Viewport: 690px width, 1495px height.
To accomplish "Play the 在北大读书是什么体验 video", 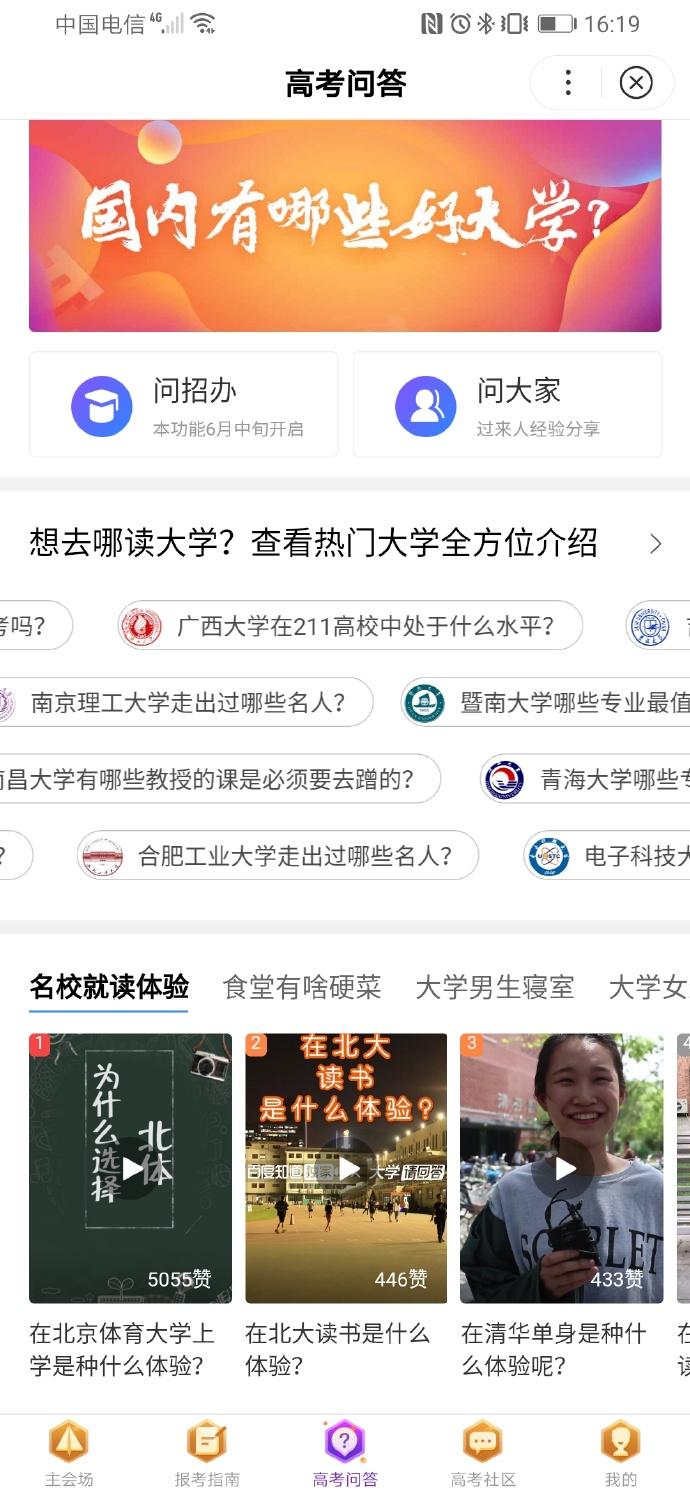I will coord(346,1168).
